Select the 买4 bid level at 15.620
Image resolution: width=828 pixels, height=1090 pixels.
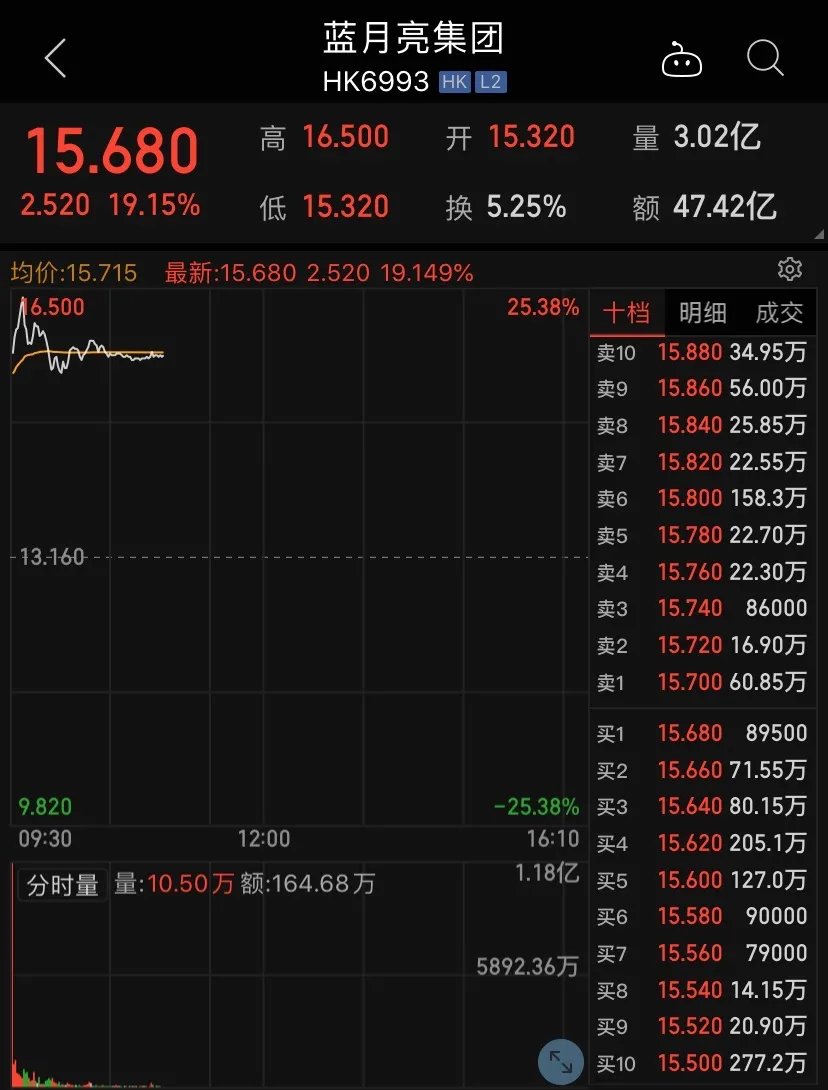click(700, 843)
